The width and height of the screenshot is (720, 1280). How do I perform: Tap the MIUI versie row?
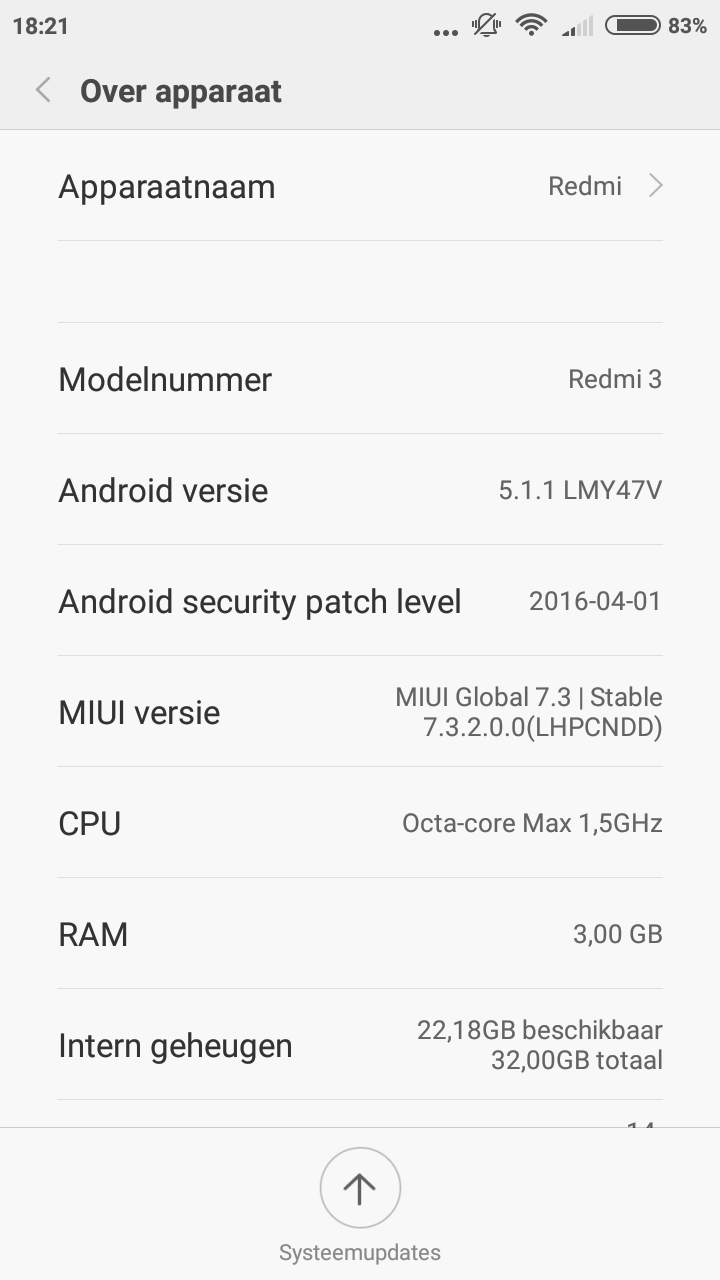click(x=360, y=712)
